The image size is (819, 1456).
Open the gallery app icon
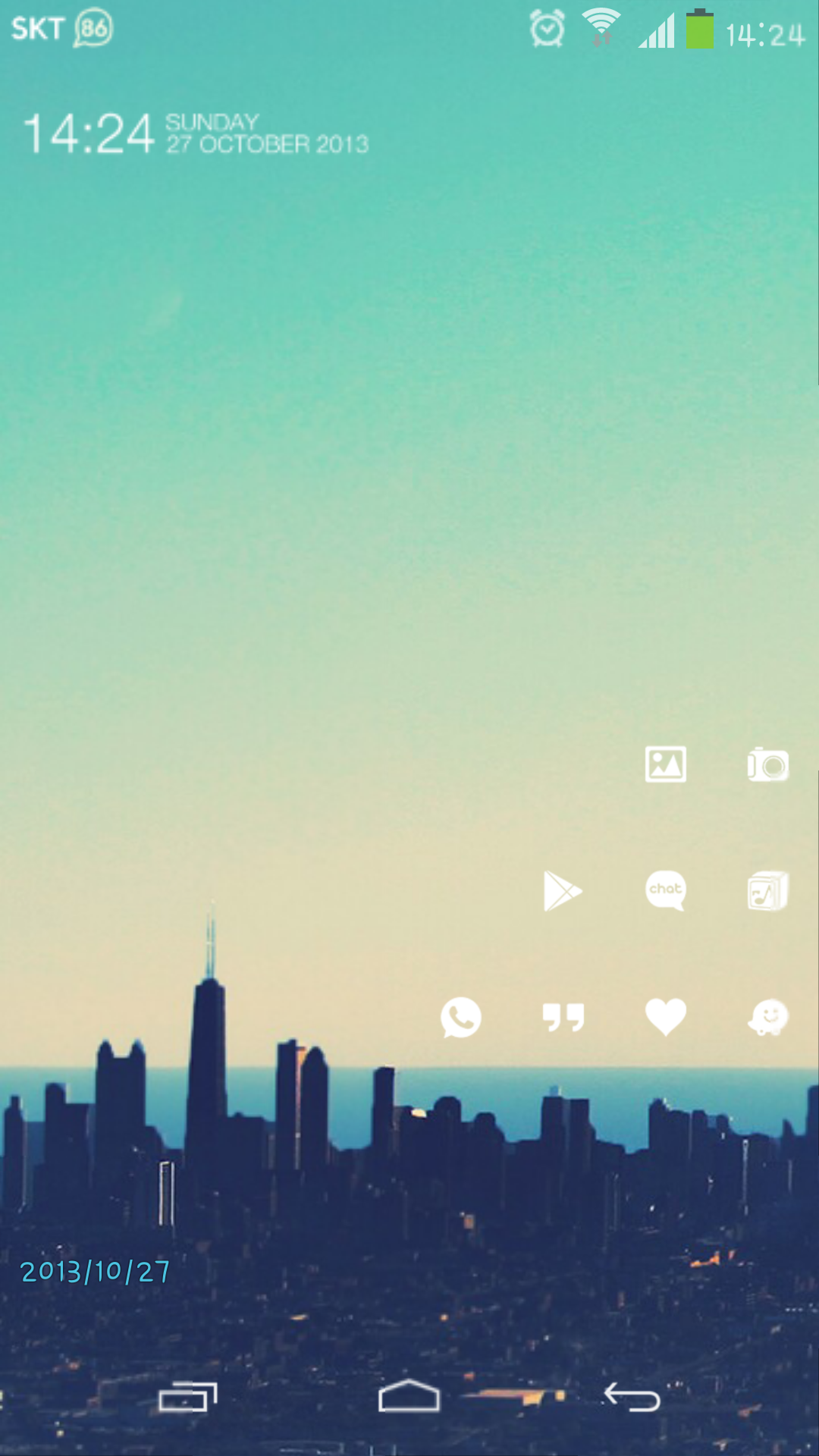665,764
